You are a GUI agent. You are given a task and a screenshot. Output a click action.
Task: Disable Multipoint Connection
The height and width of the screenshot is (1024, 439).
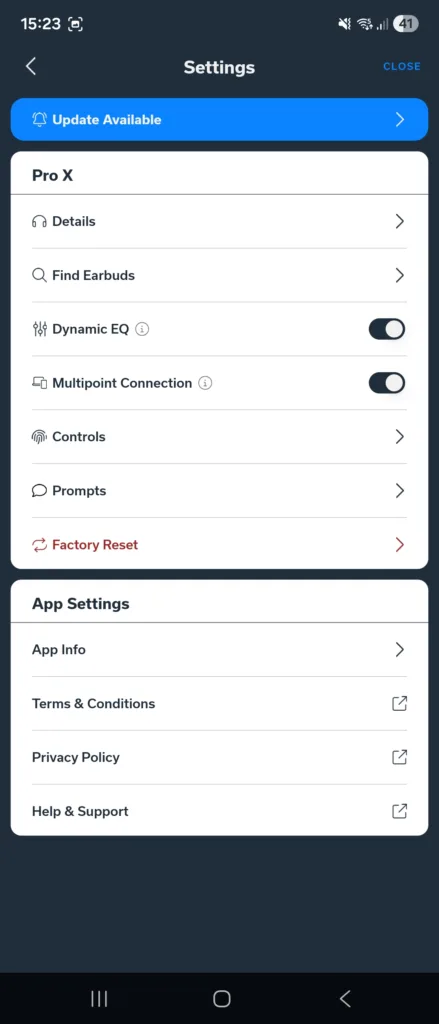pyautogui.click(x=387, y=383)
